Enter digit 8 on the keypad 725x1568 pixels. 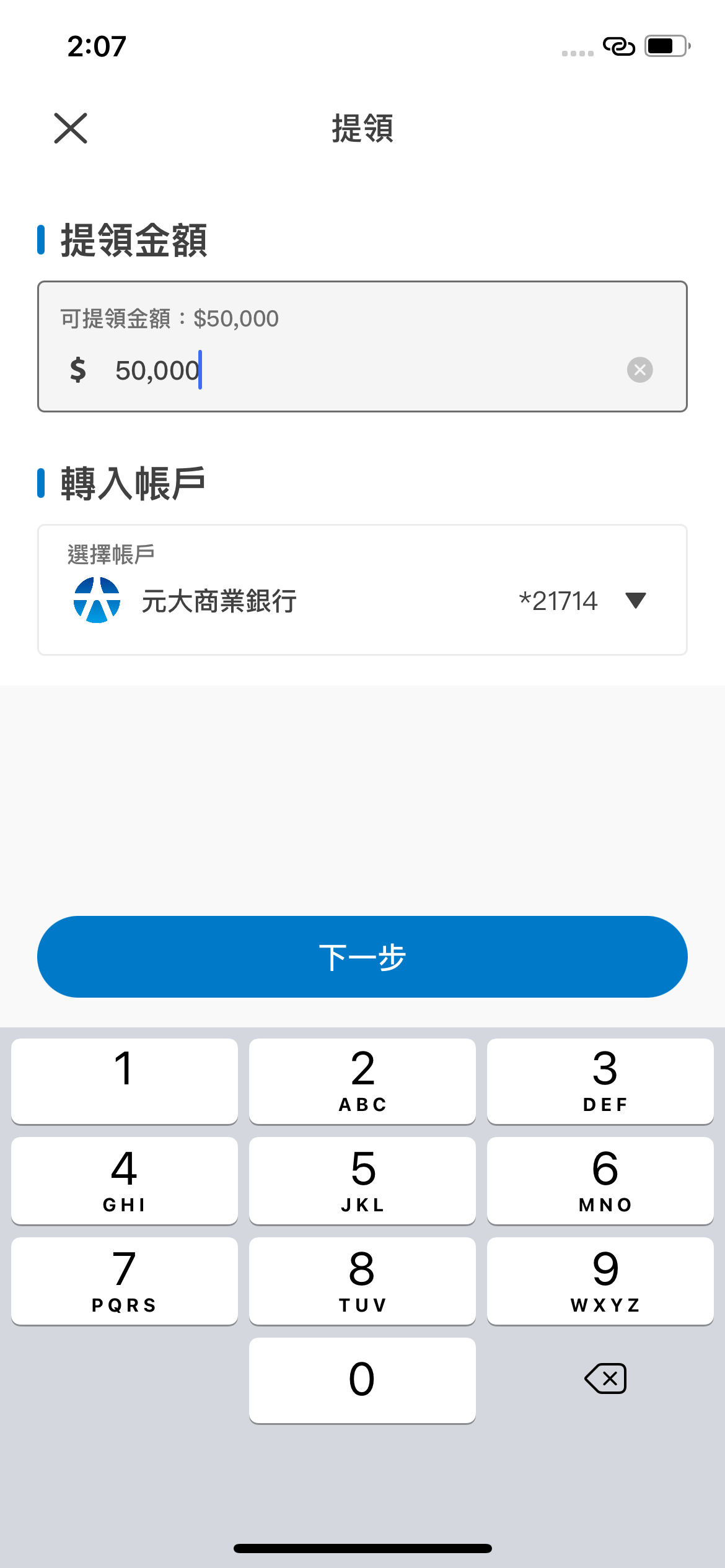coord(362,1281)
